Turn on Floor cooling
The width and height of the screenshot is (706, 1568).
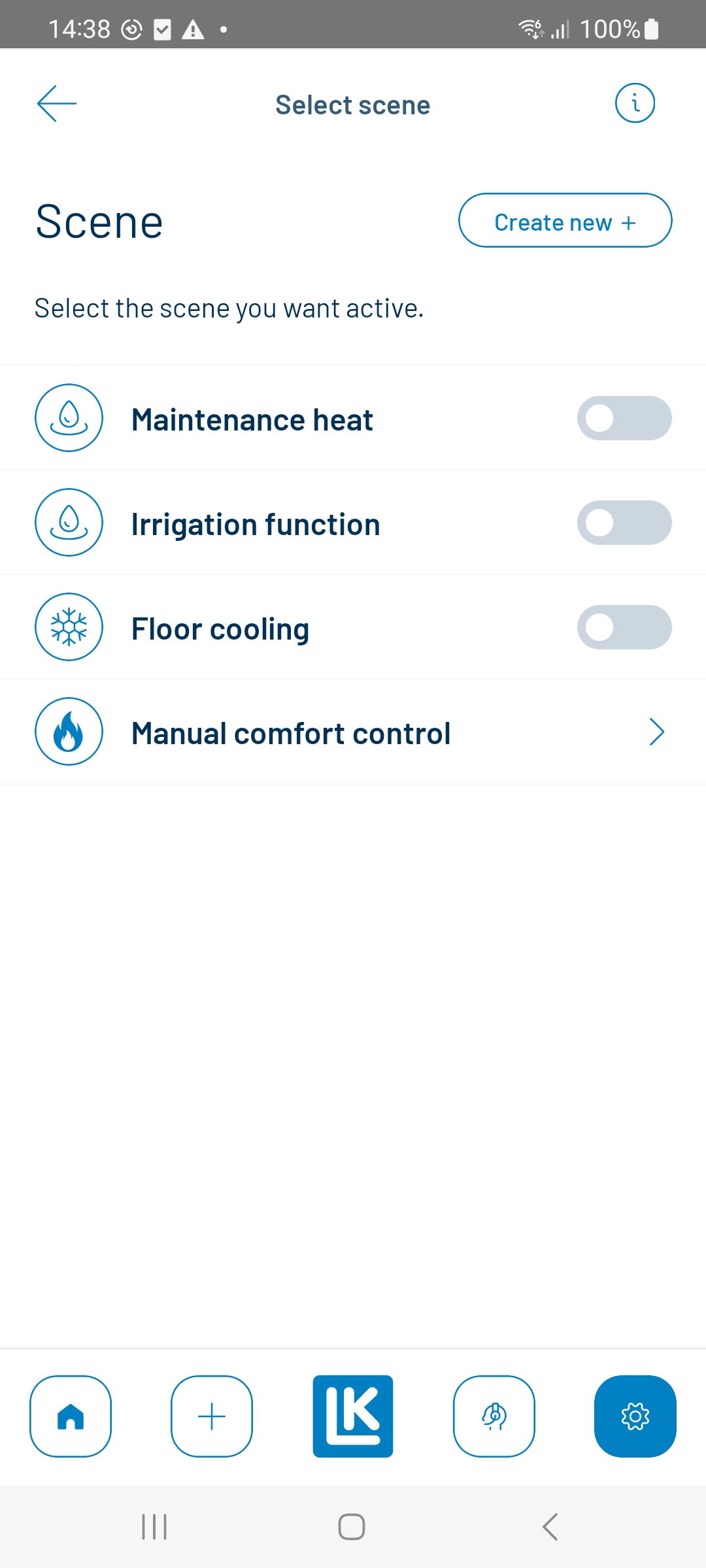pos(624,627)
